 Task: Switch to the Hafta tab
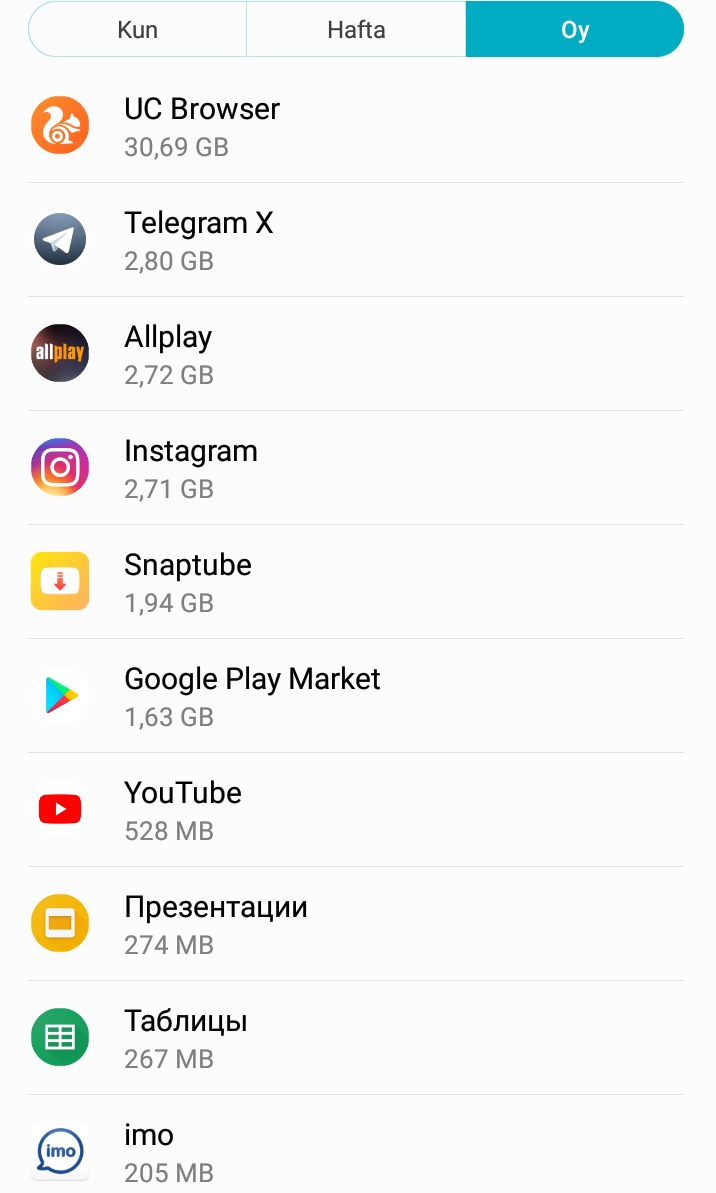[x=356, y=30]
